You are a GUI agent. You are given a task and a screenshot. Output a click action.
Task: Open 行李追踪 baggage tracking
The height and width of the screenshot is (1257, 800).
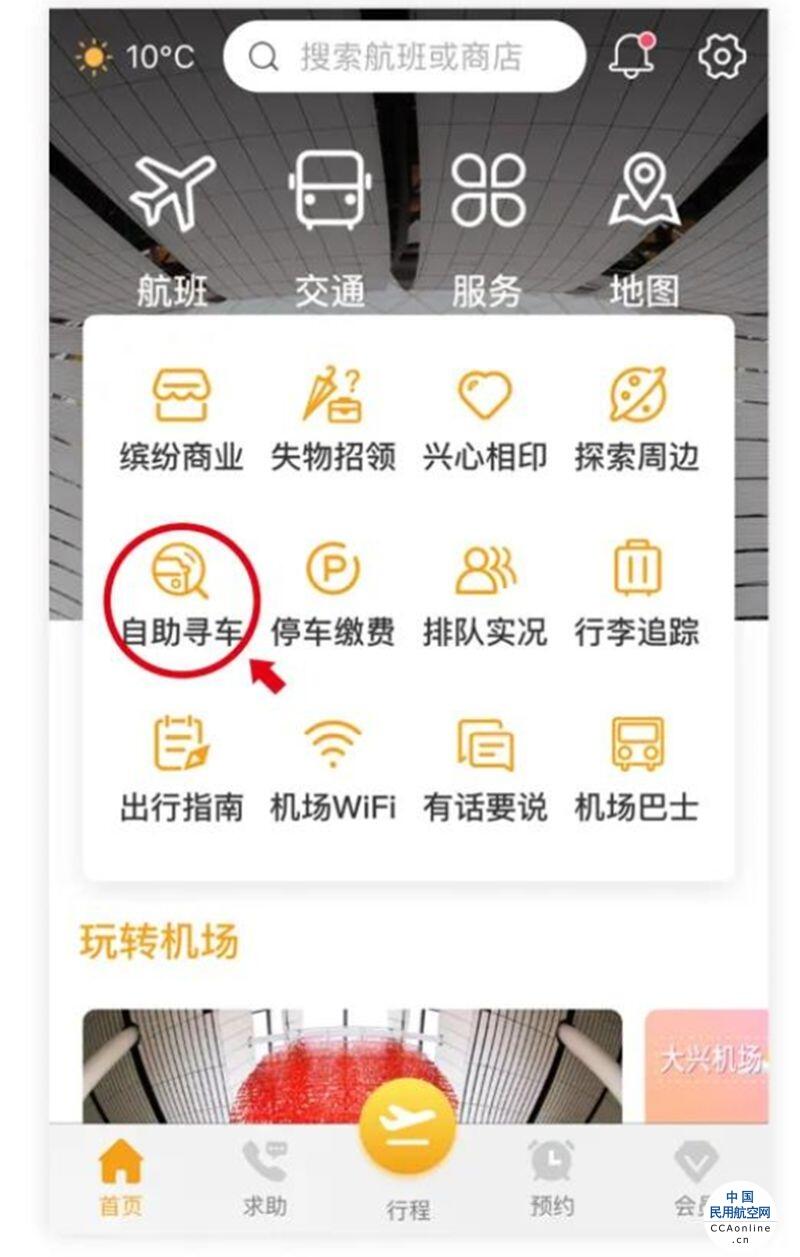(637, 594)
